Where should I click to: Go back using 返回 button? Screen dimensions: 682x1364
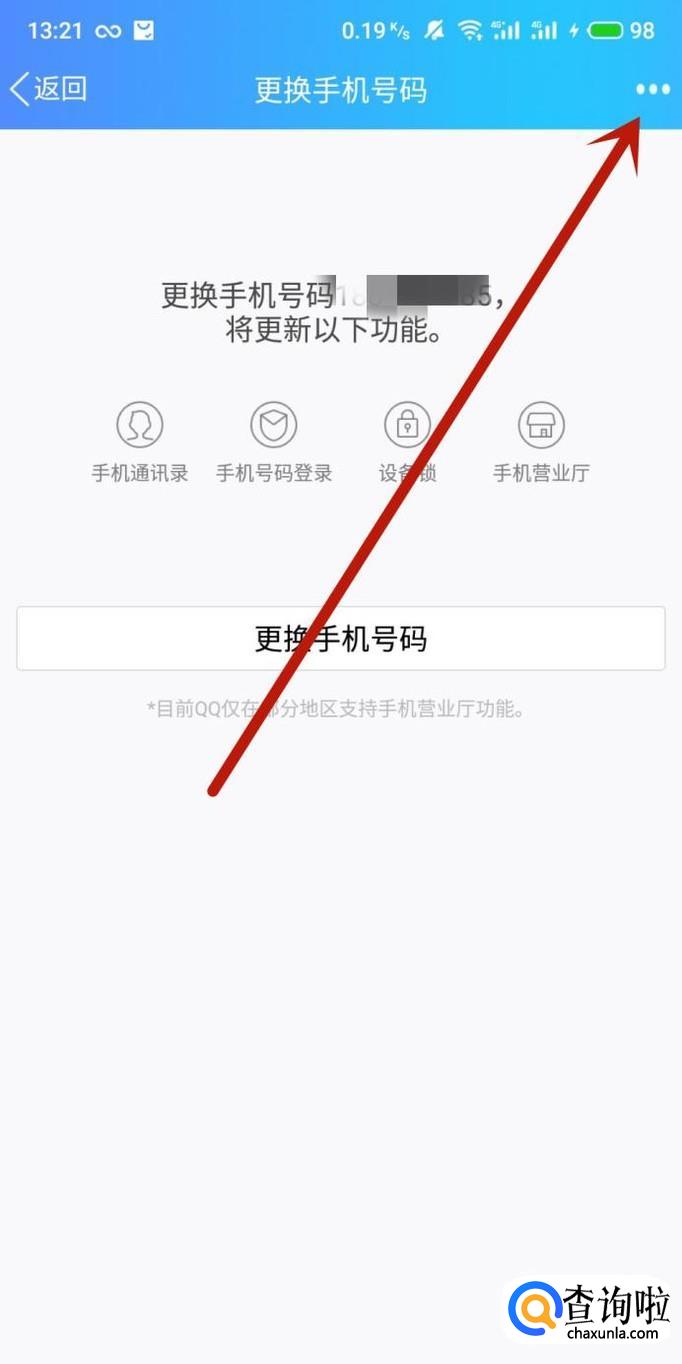tap(48, 89)
